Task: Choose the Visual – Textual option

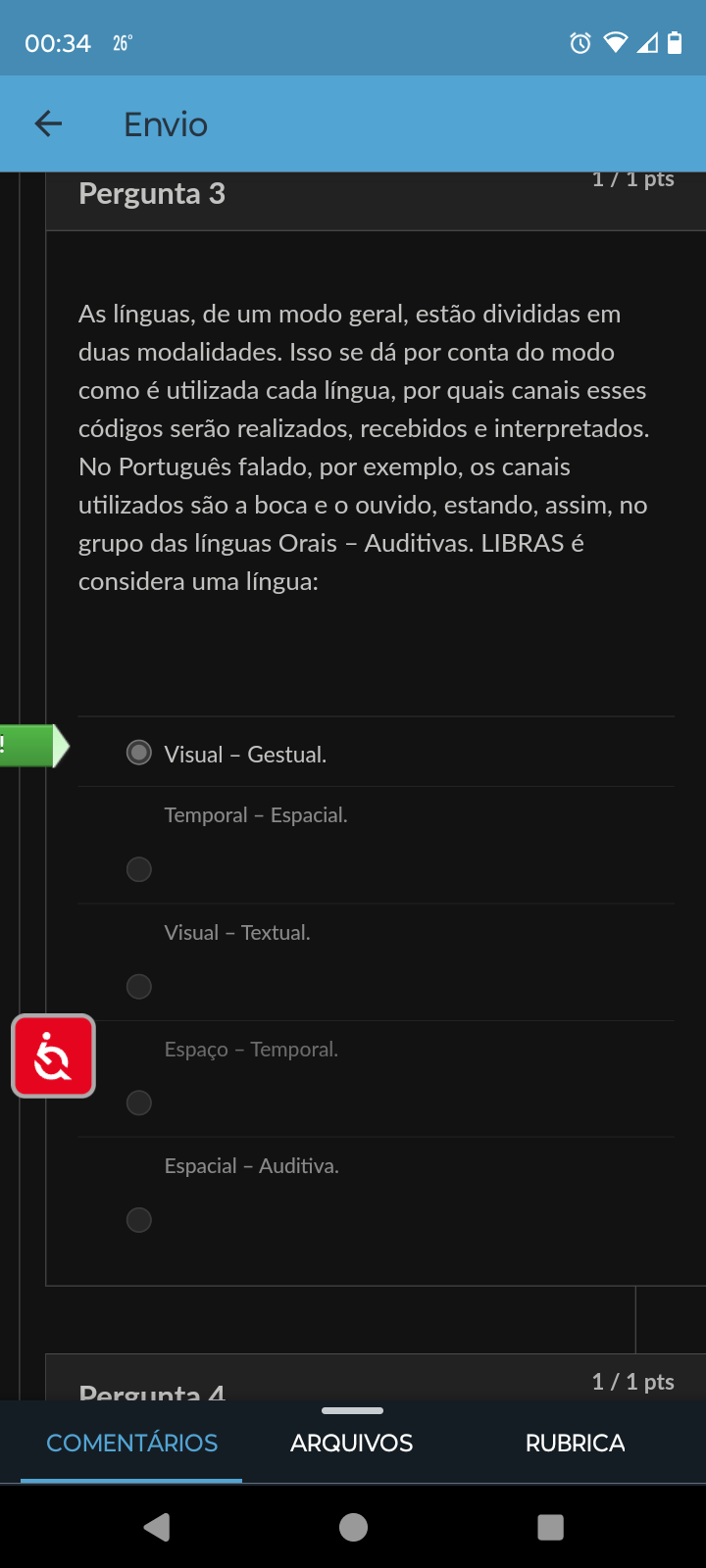Action: click(139, 986)
